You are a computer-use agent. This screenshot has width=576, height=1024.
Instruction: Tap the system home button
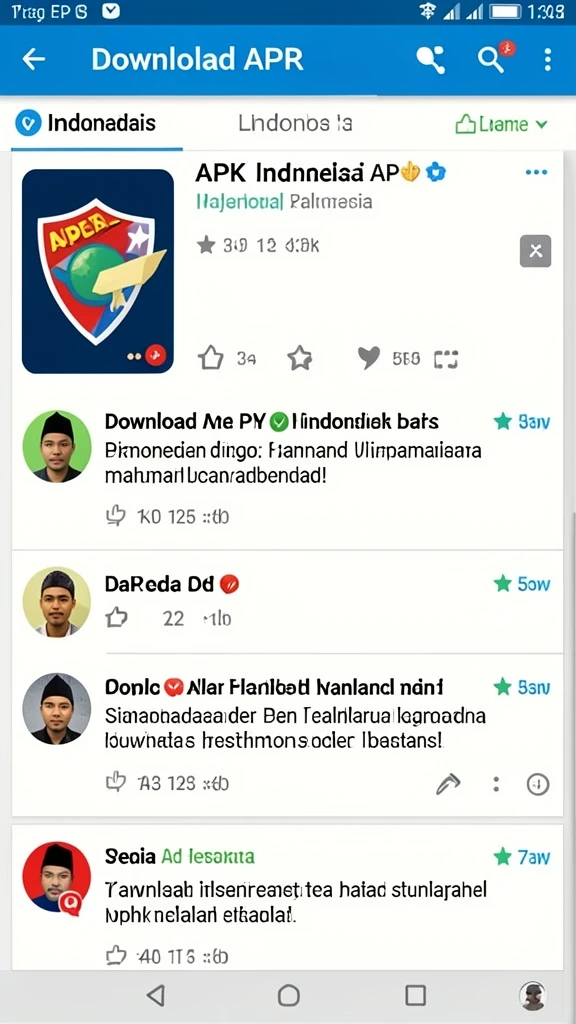point(289,995)
